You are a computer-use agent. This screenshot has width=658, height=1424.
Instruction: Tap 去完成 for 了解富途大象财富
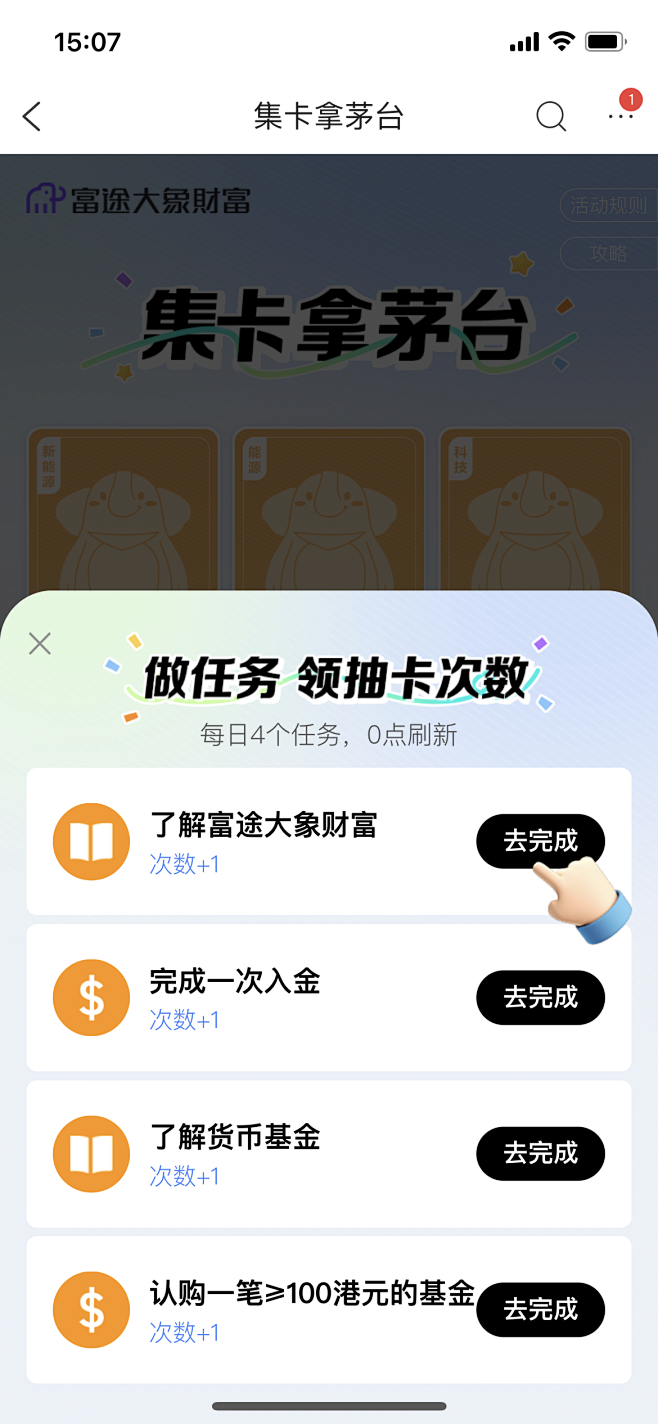coord(540,841)
